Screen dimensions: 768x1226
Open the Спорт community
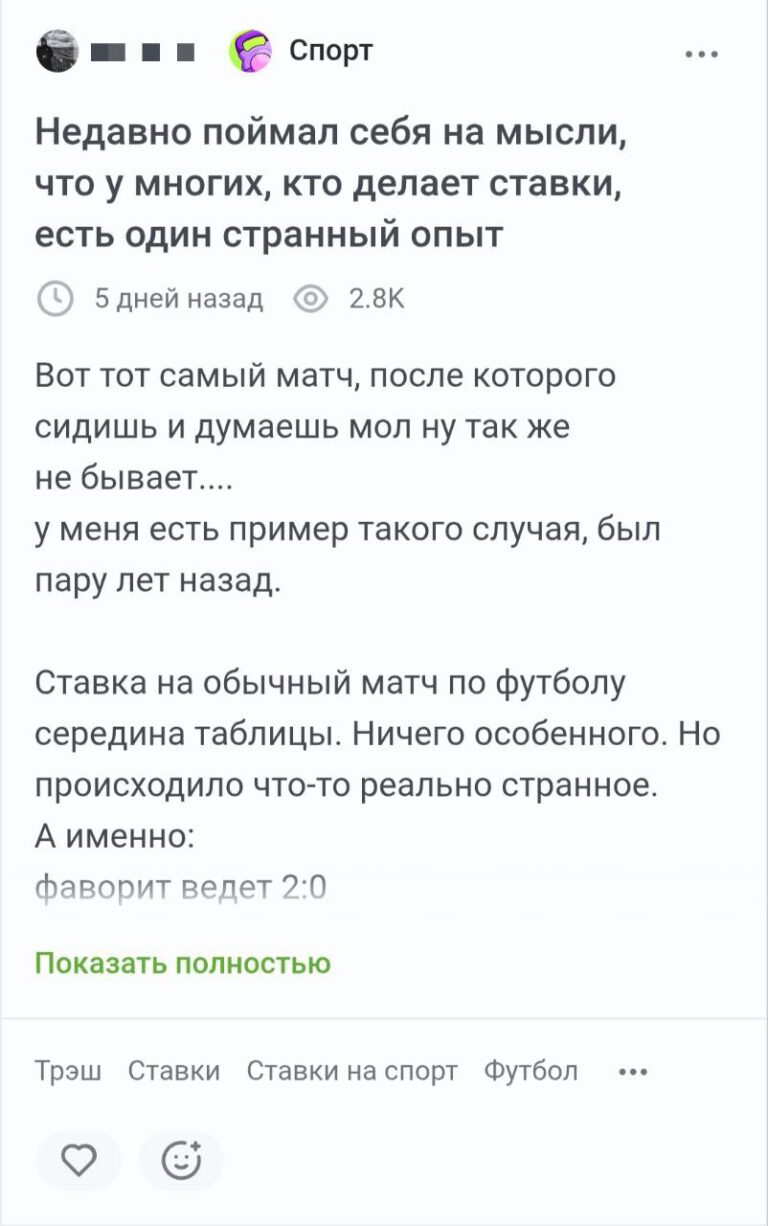330,50
